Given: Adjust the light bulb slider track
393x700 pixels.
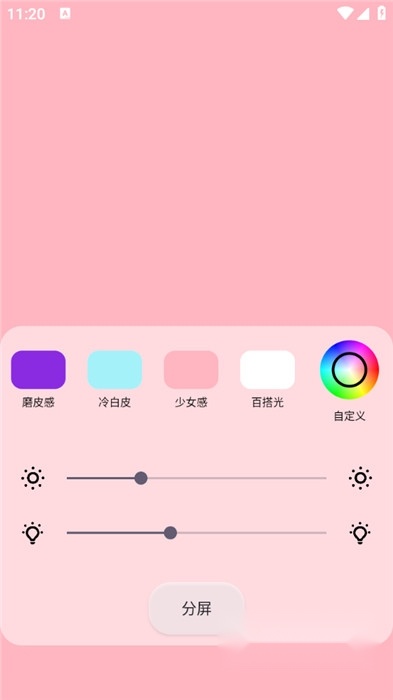Looking at the screenshot, I should (x=196, y=533).
